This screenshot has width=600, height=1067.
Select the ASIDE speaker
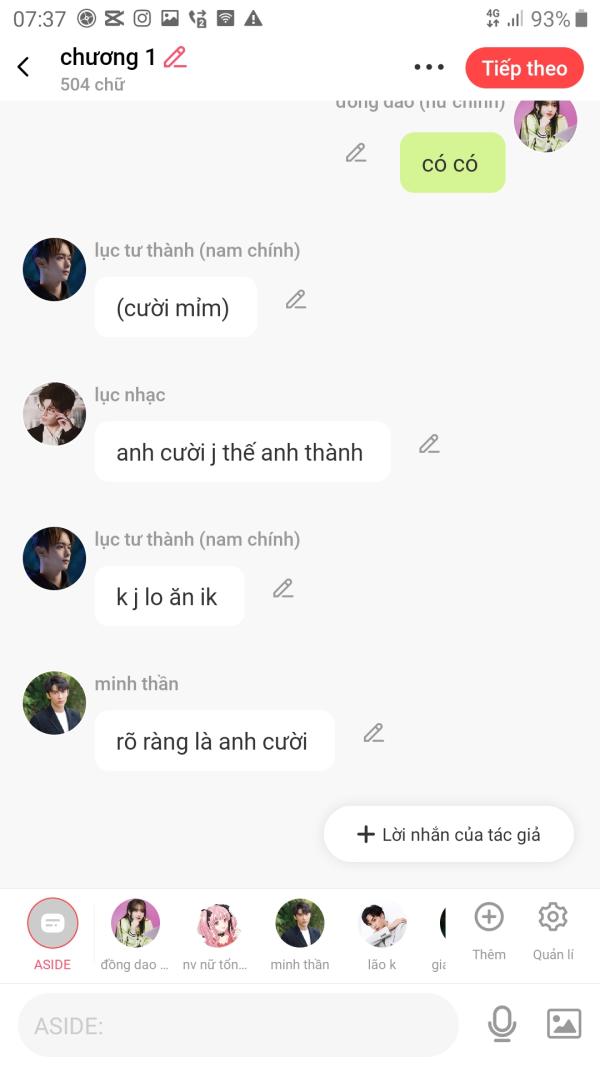[x=52, y=924]
